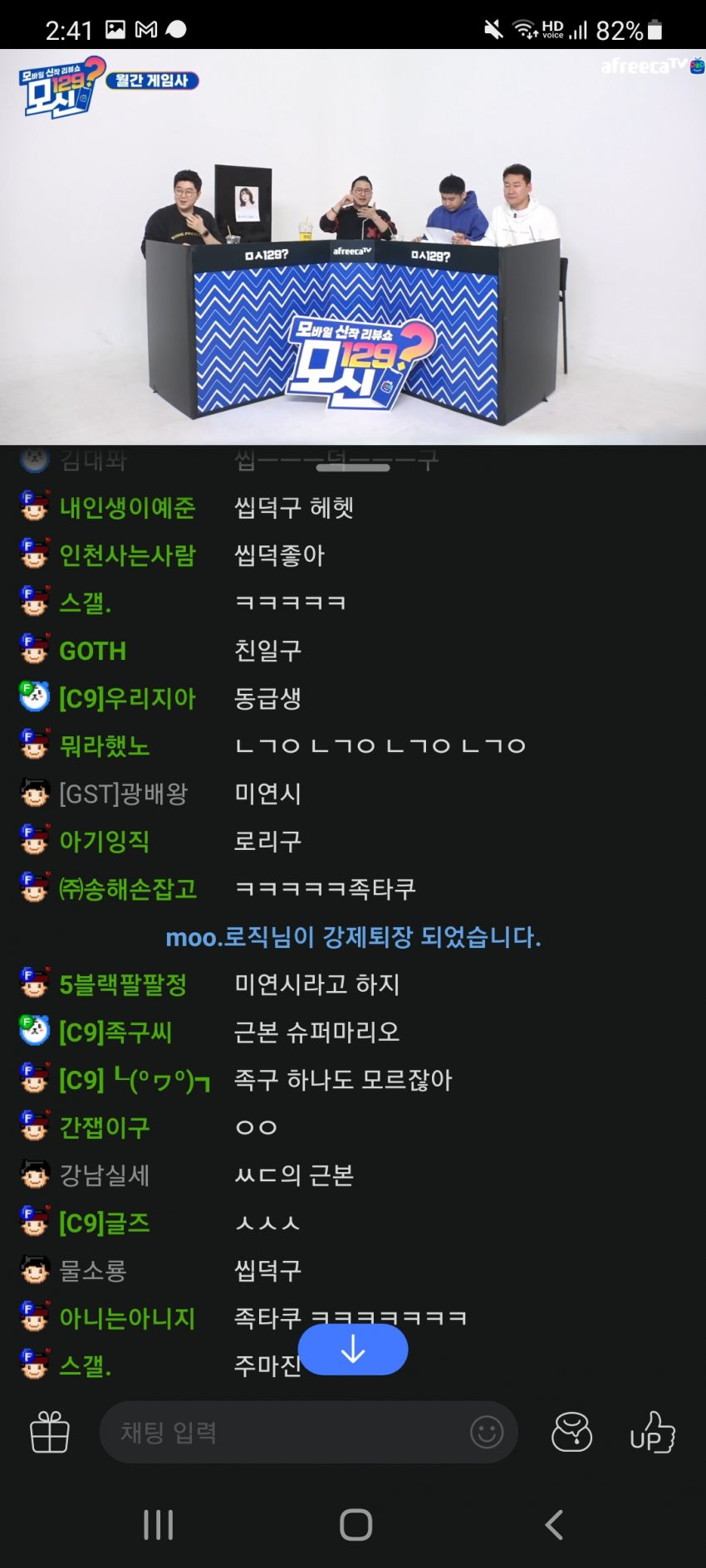The image size is (706, 1568).
Task: Open the chat list drag handle
Action: [353, 467]
